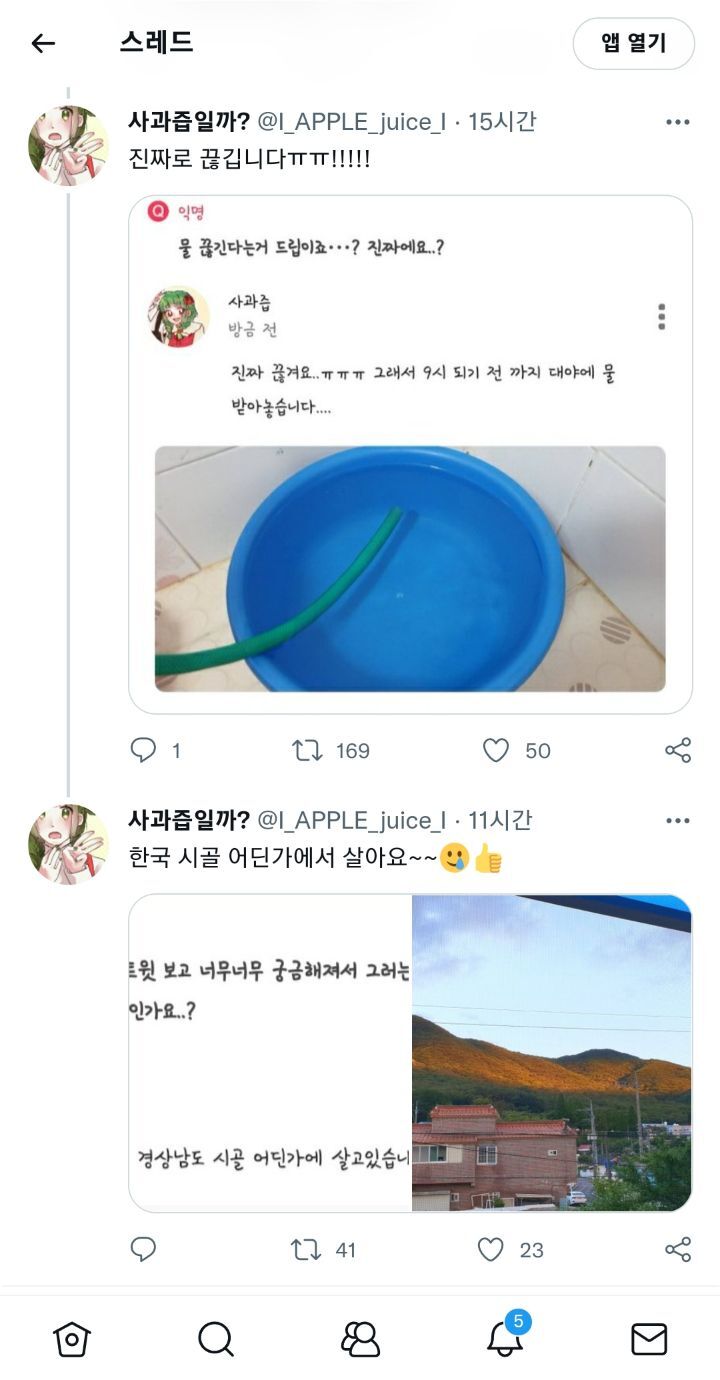Reply to the 한국 시골 tweet
This screenshot has height=1380, width=720.
coord(144,1249)
